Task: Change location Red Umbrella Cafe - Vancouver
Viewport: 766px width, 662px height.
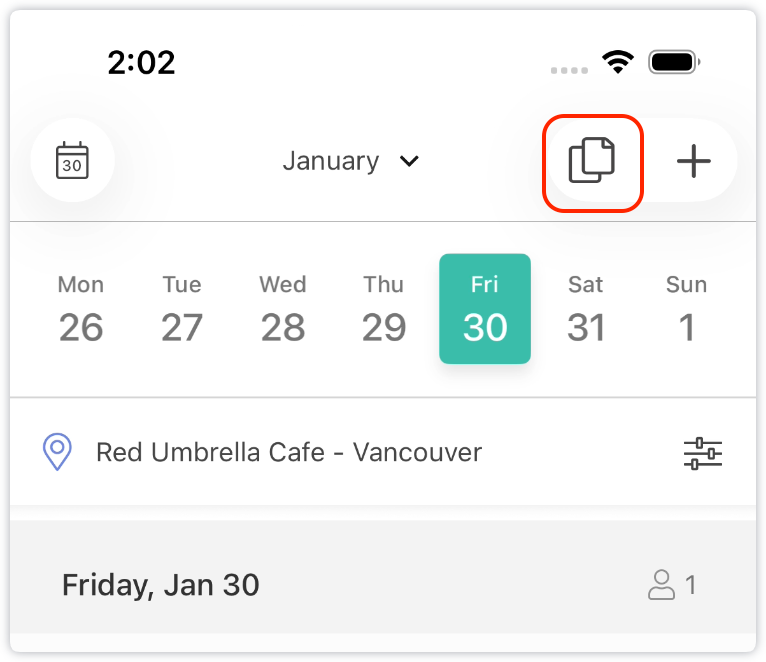Action: click(x=288, y=452)
